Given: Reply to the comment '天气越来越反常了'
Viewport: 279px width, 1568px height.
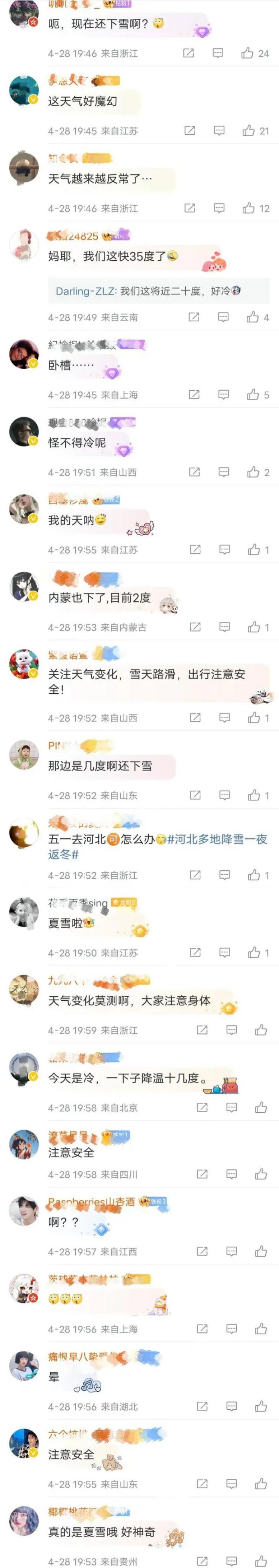Looking at the screenshot, I should (219, 208).
